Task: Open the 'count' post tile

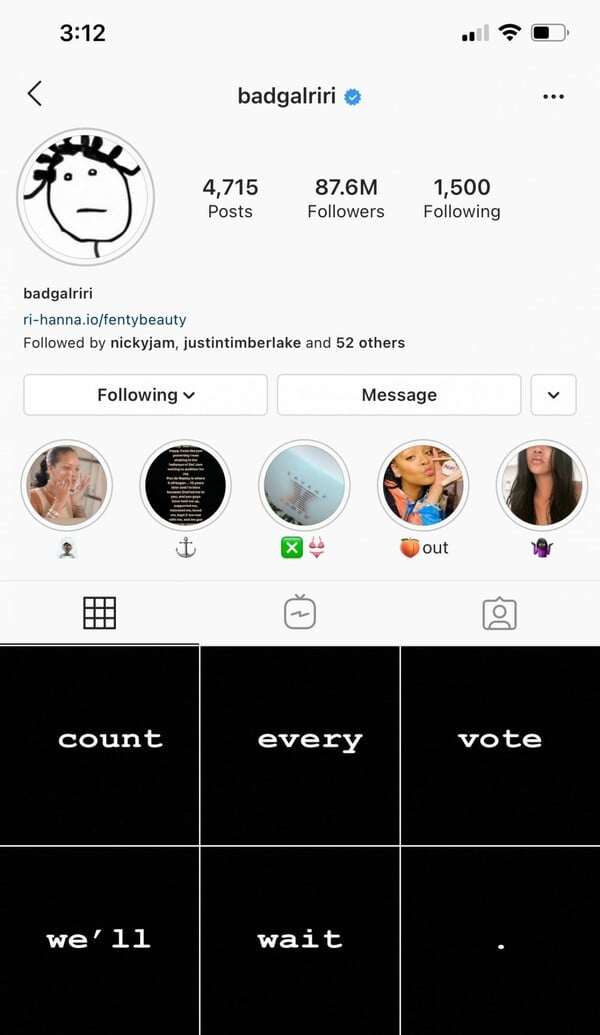Action: 99,745
